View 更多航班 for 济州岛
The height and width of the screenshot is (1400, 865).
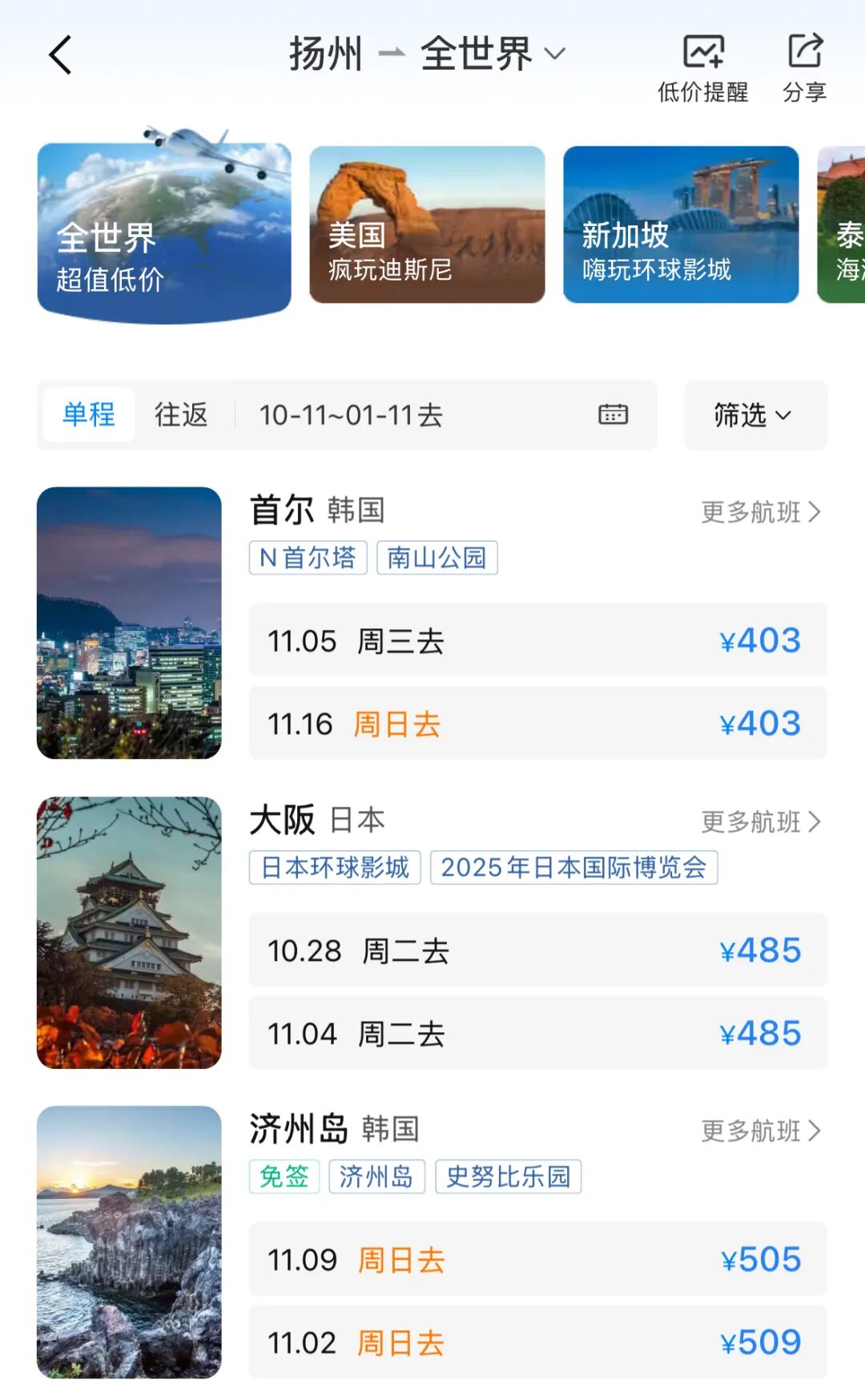pos(761,1131)
